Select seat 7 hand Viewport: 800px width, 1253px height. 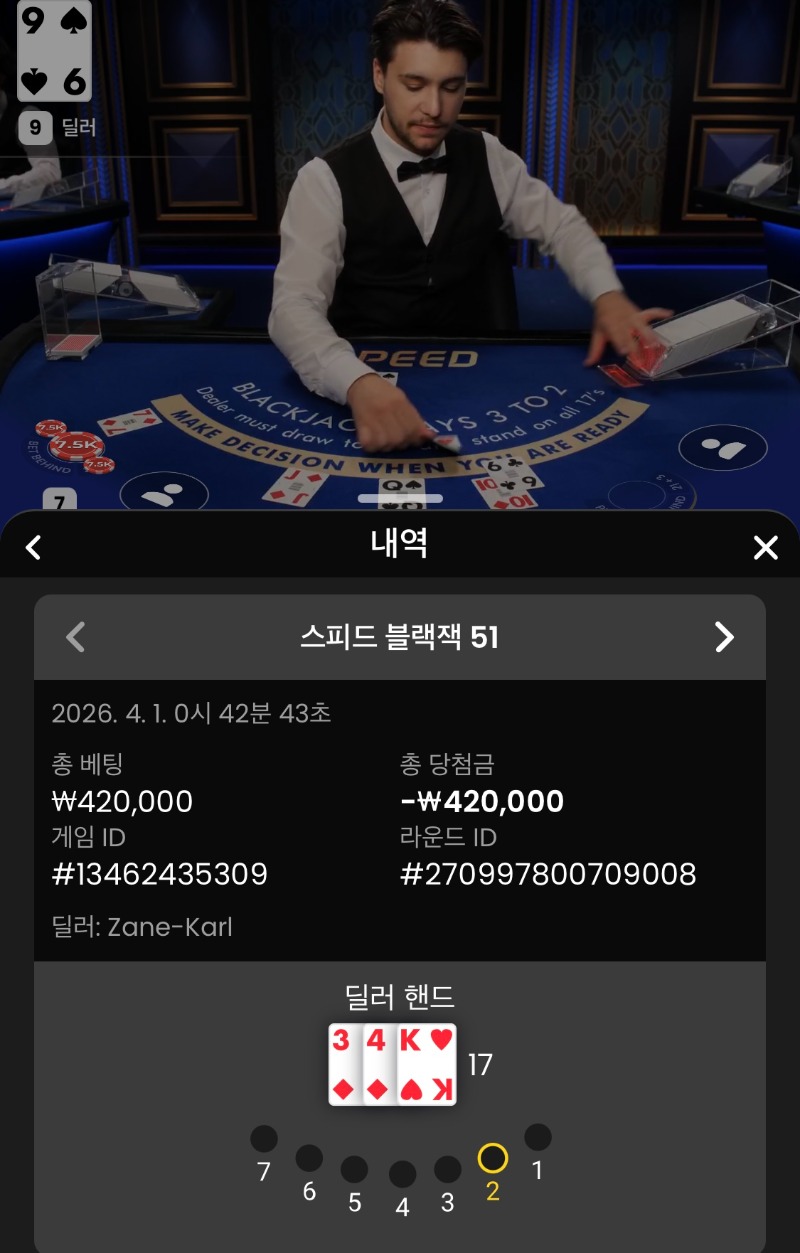coord(264,1138)
